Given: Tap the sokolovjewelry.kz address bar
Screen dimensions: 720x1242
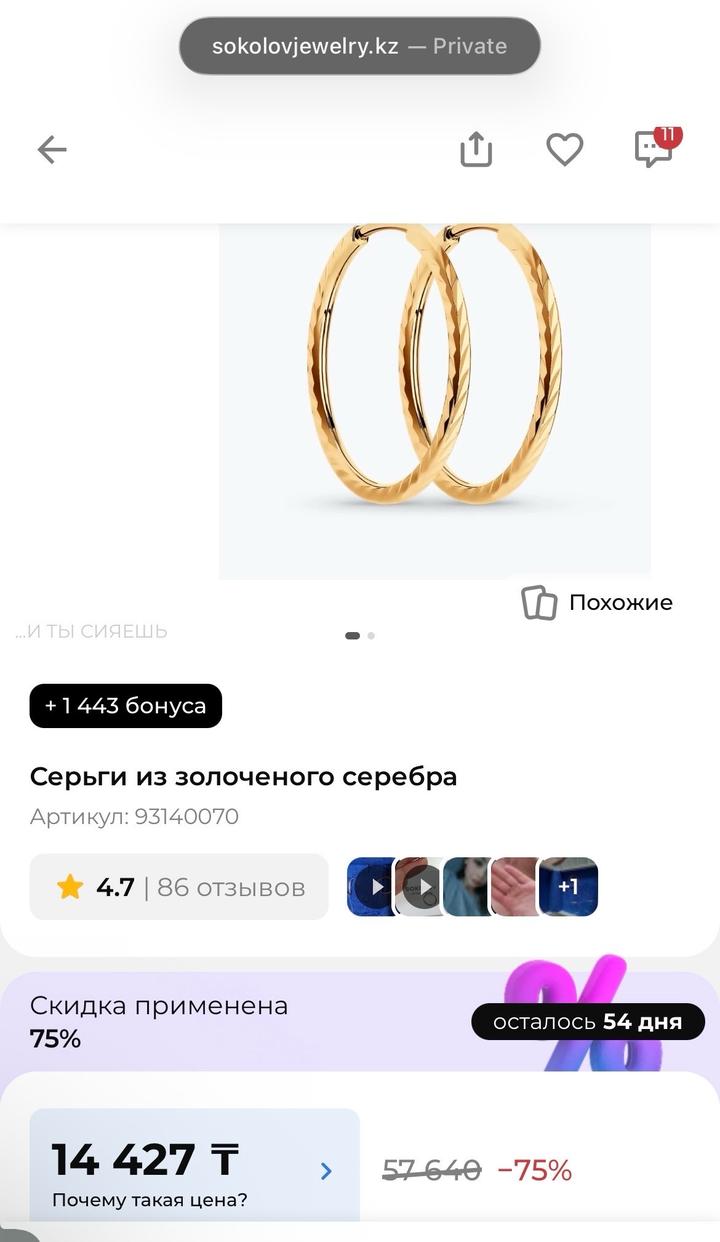Looking at the screenshot, I should pos(359,46).
